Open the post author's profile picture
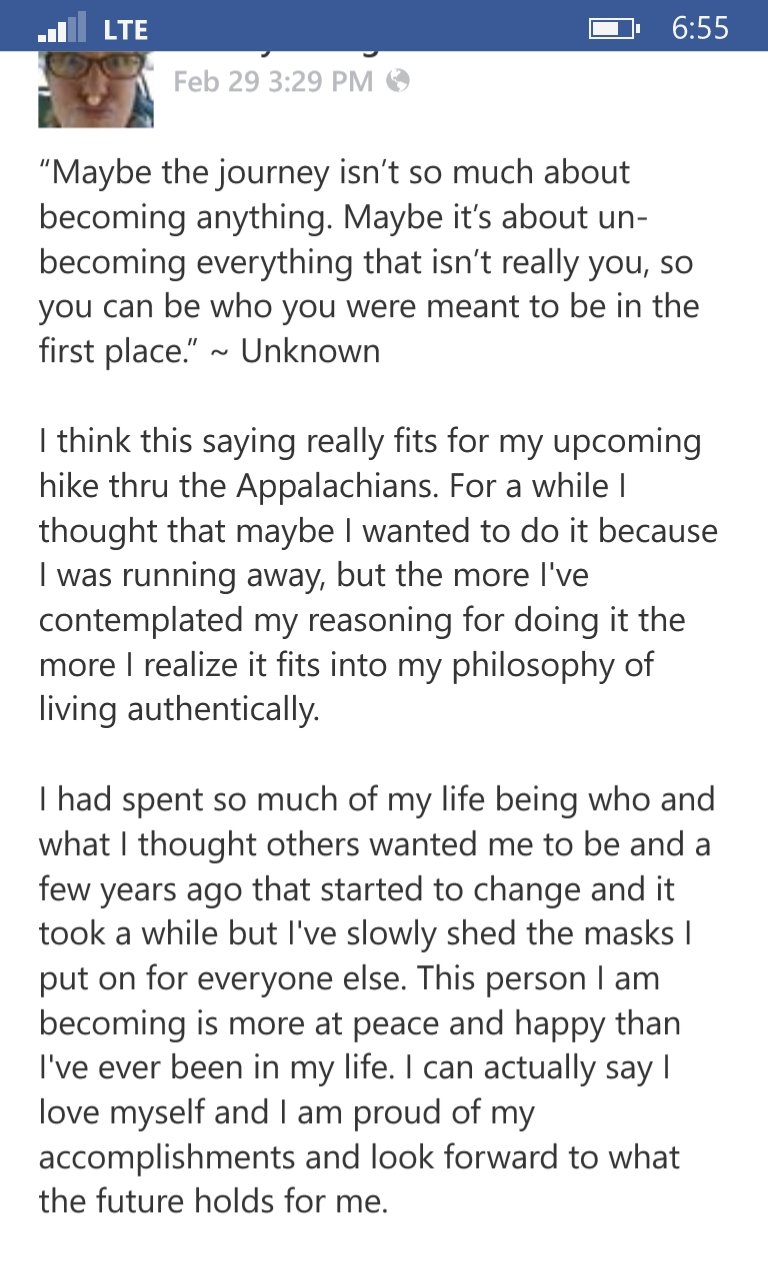Viewport: 768px width, 1280px height. (x=96, y=89)
